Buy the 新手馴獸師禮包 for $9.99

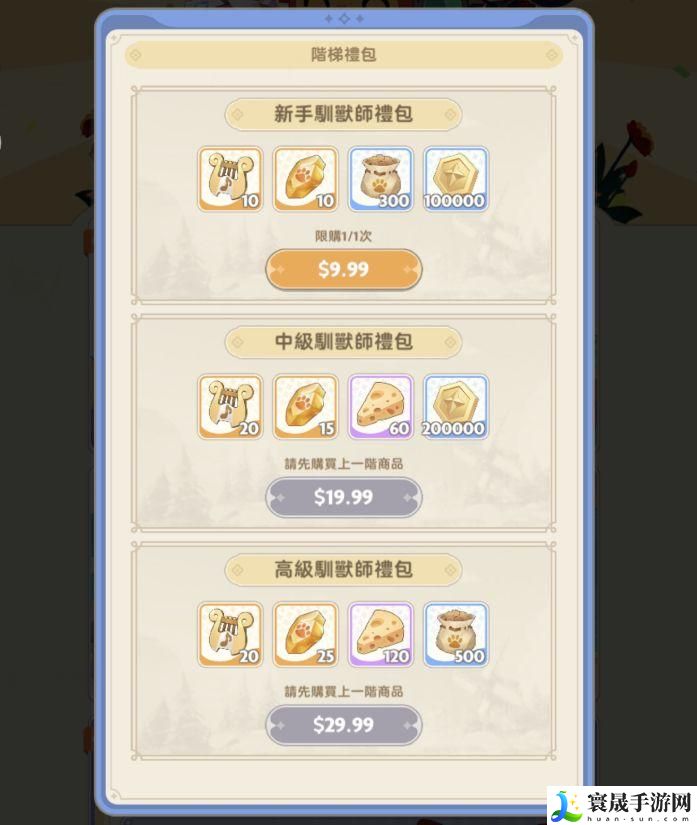(343, 270)
